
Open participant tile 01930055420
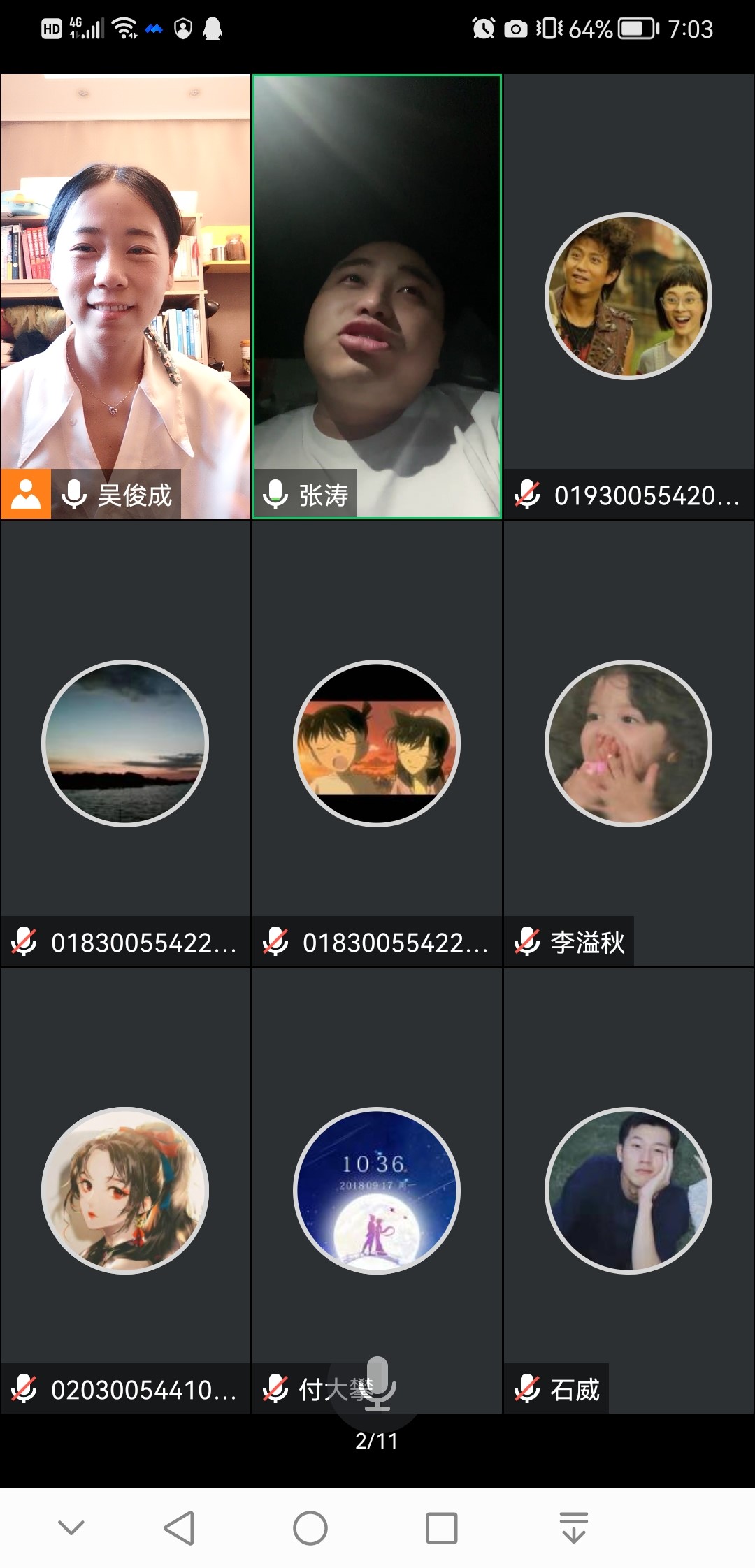pos(628,297)
